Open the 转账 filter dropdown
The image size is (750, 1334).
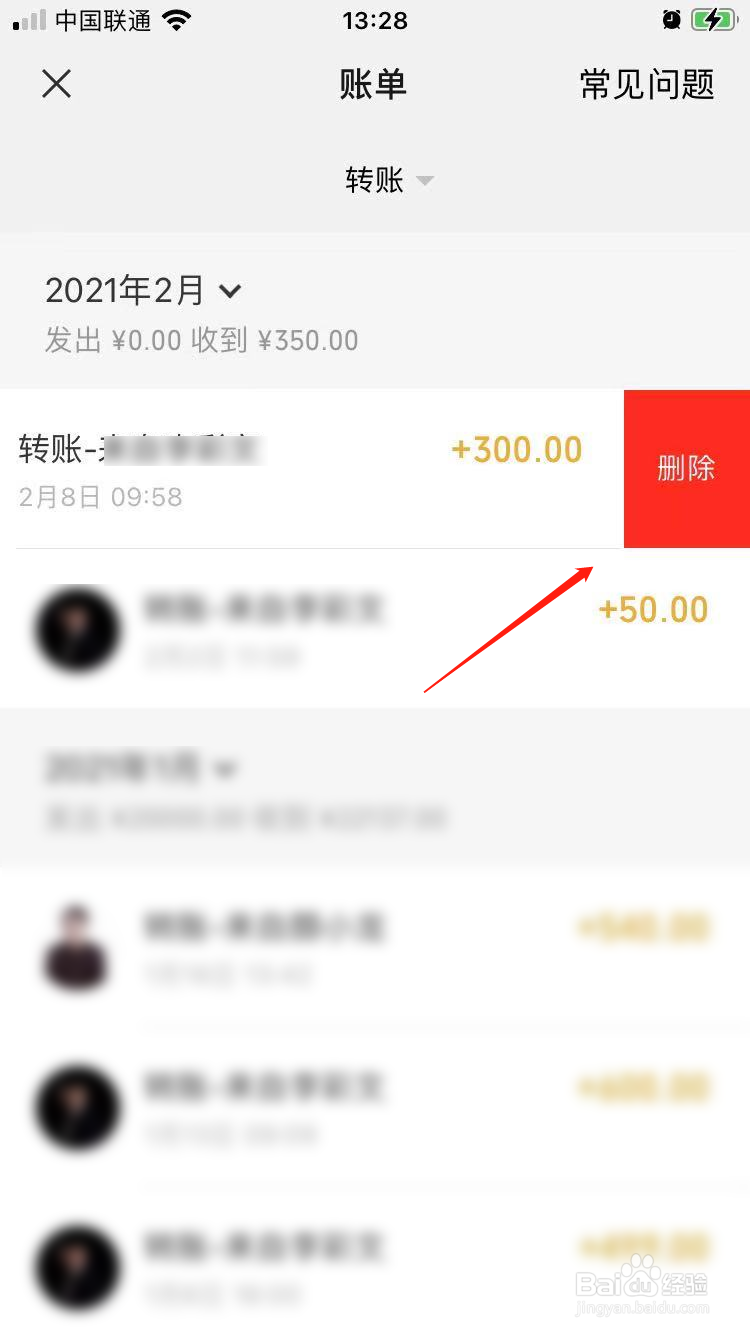pyautogui.click(x=390, y=180)
